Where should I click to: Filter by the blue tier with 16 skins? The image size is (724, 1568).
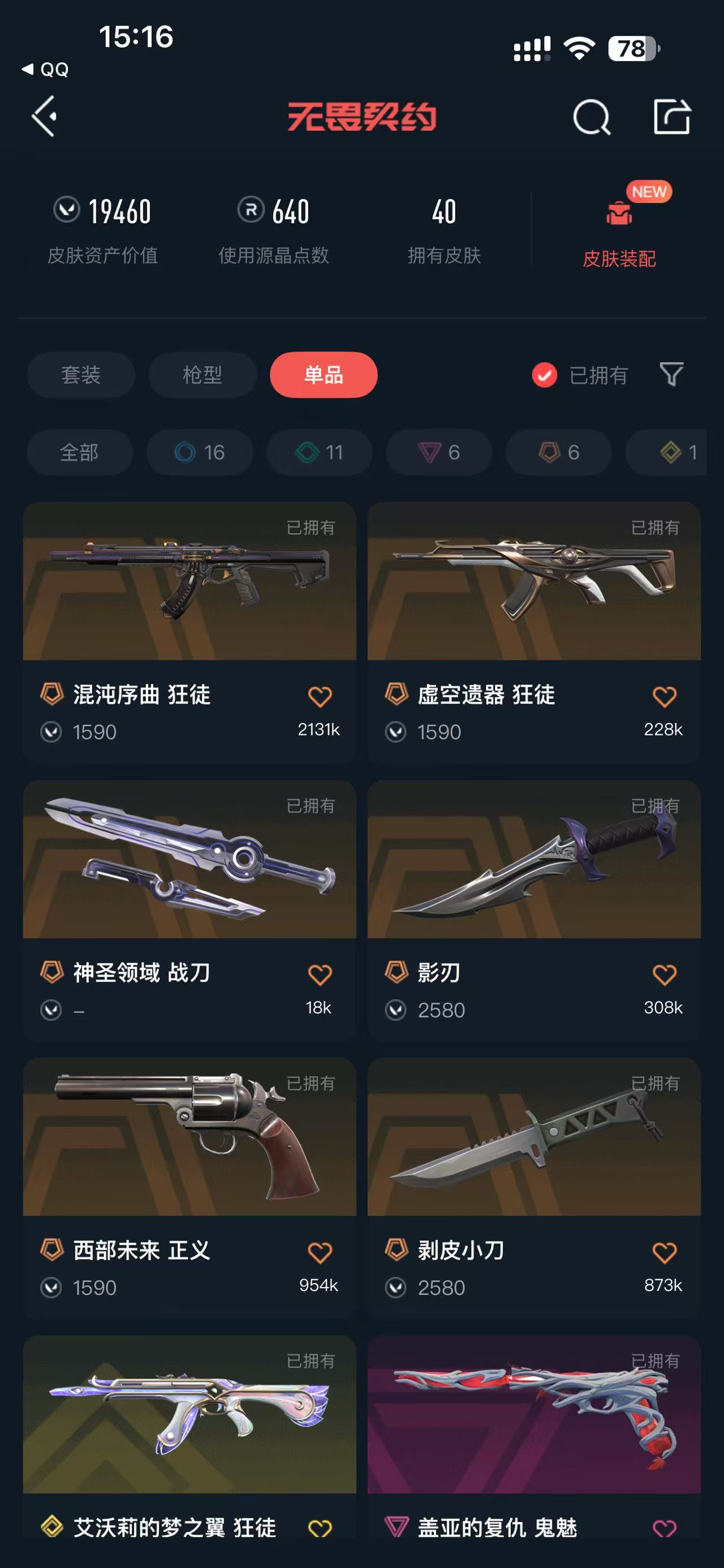click(199, 452)
